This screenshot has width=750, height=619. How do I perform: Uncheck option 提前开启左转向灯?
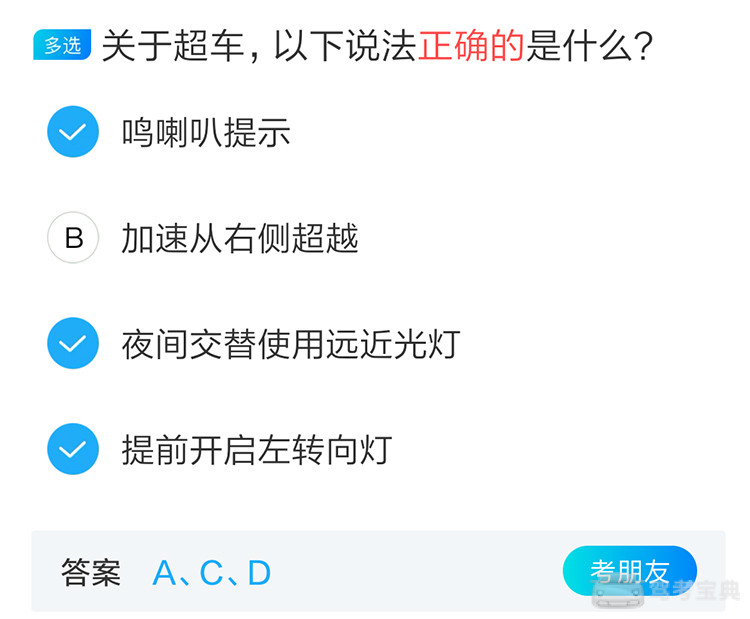pyautogui.click(x=73, y=450)
